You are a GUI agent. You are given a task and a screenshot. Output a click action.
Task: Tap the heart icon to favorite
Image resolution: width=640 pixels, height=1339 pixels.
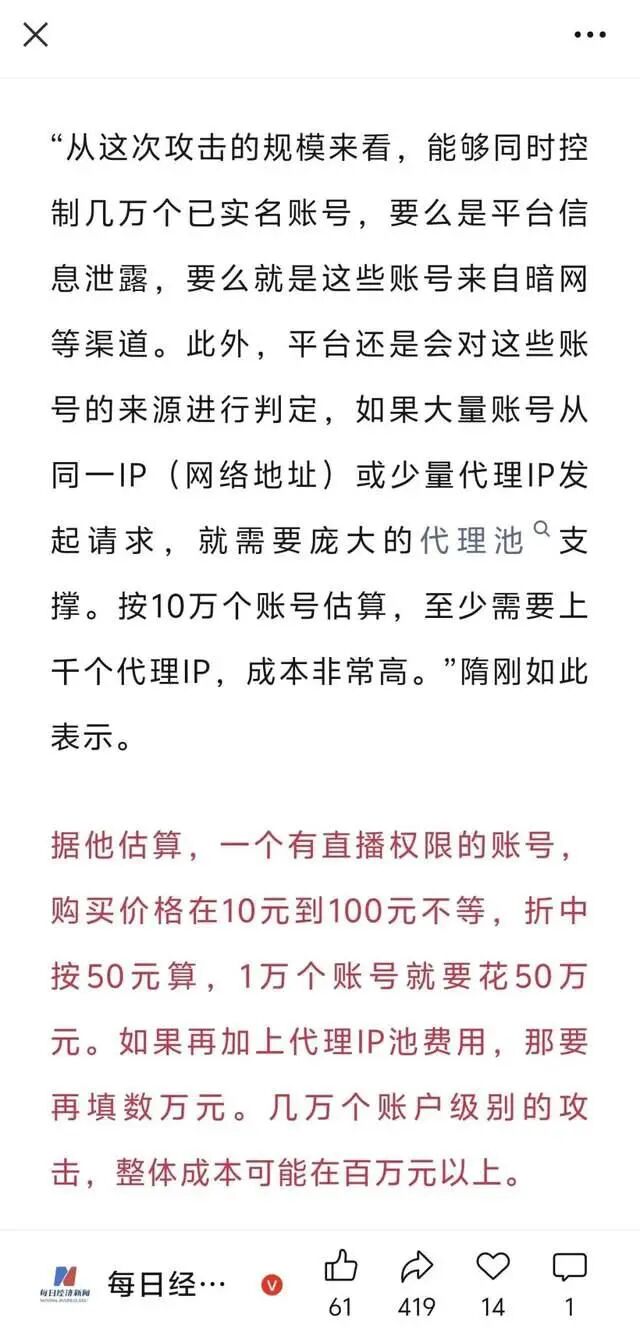pyautogui.click(x=493, y=1281)
